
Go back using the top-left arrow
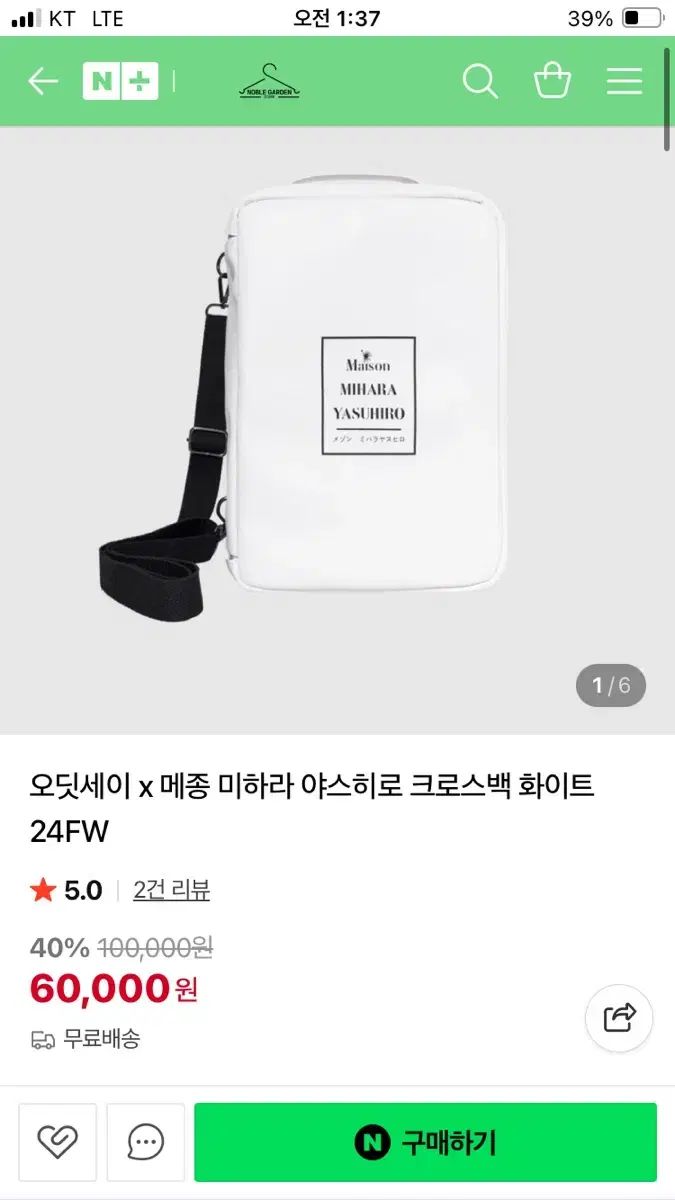tap(43, 81)
